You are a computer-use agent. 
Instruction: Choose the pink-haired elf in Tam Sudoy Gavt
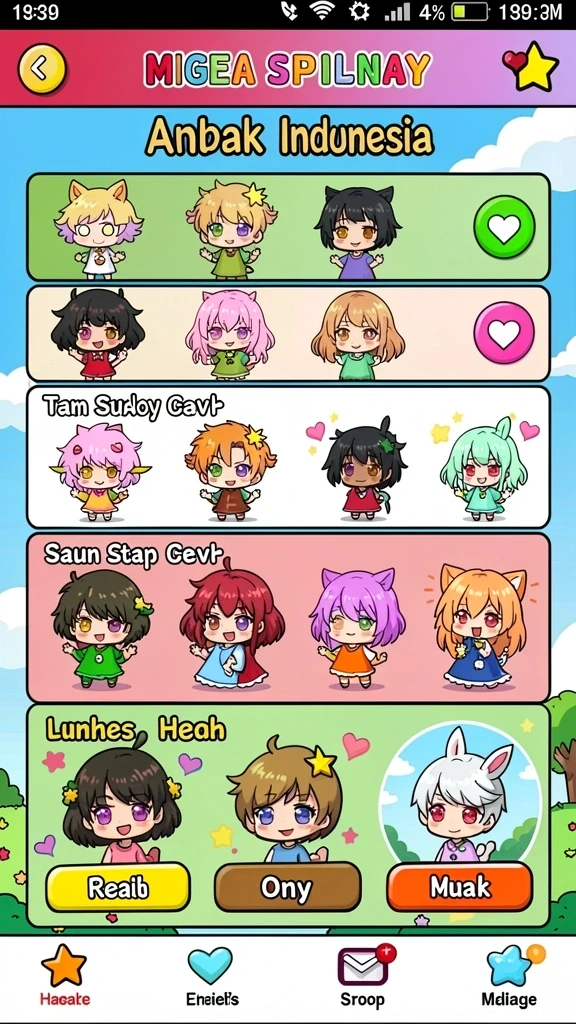[x=100, y=471]
